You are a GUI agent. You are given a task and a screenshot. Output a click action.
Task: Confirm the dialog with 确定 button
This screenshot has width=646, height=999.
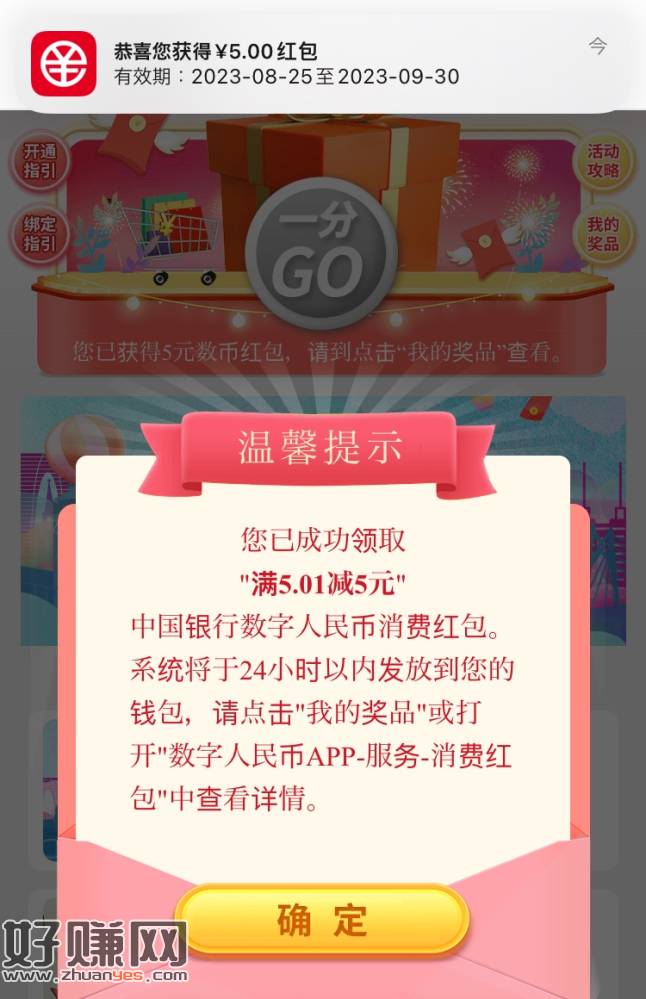point(322,920)
